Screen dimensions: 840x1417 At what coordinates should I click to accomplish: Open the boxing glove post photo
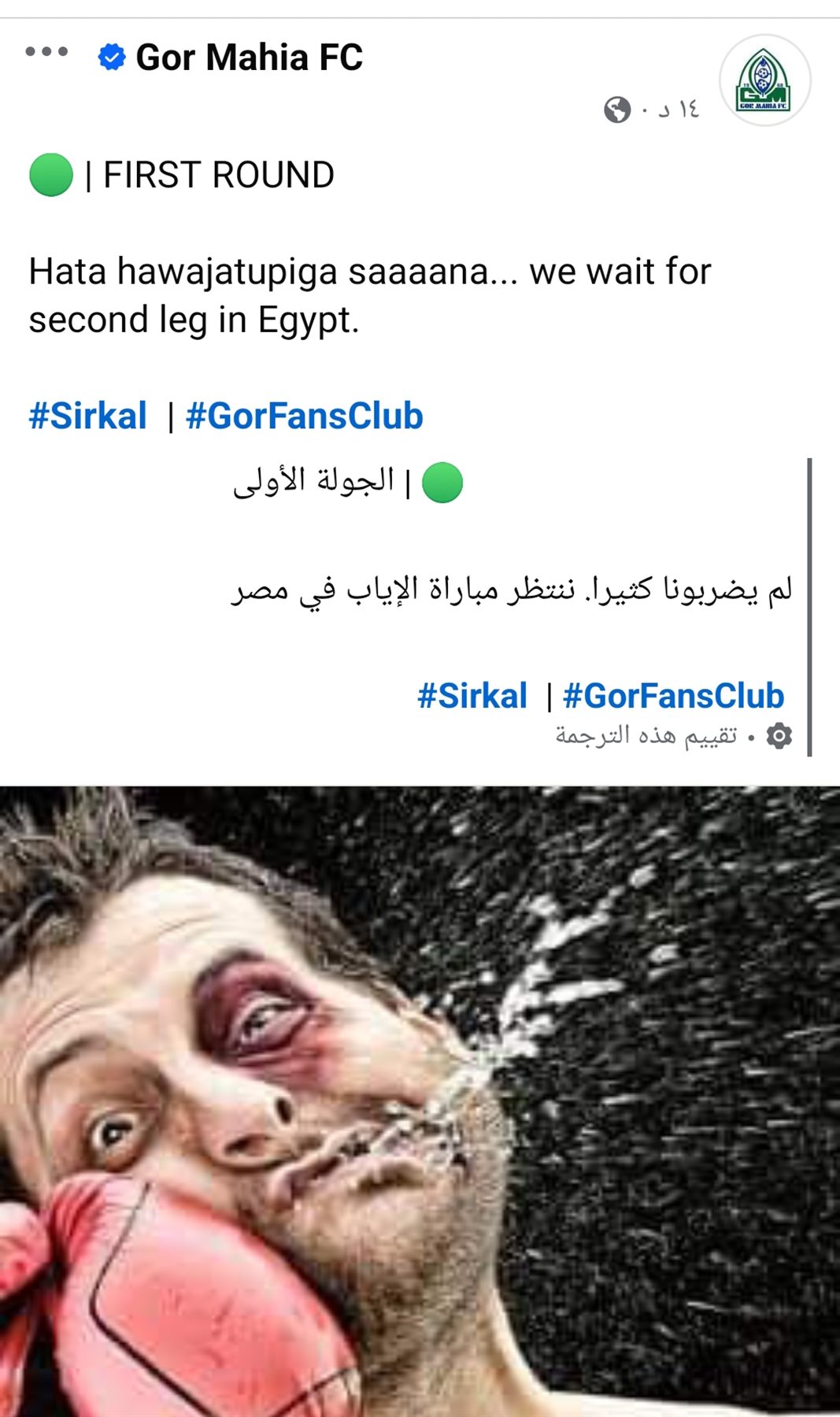click(420, 1101)
